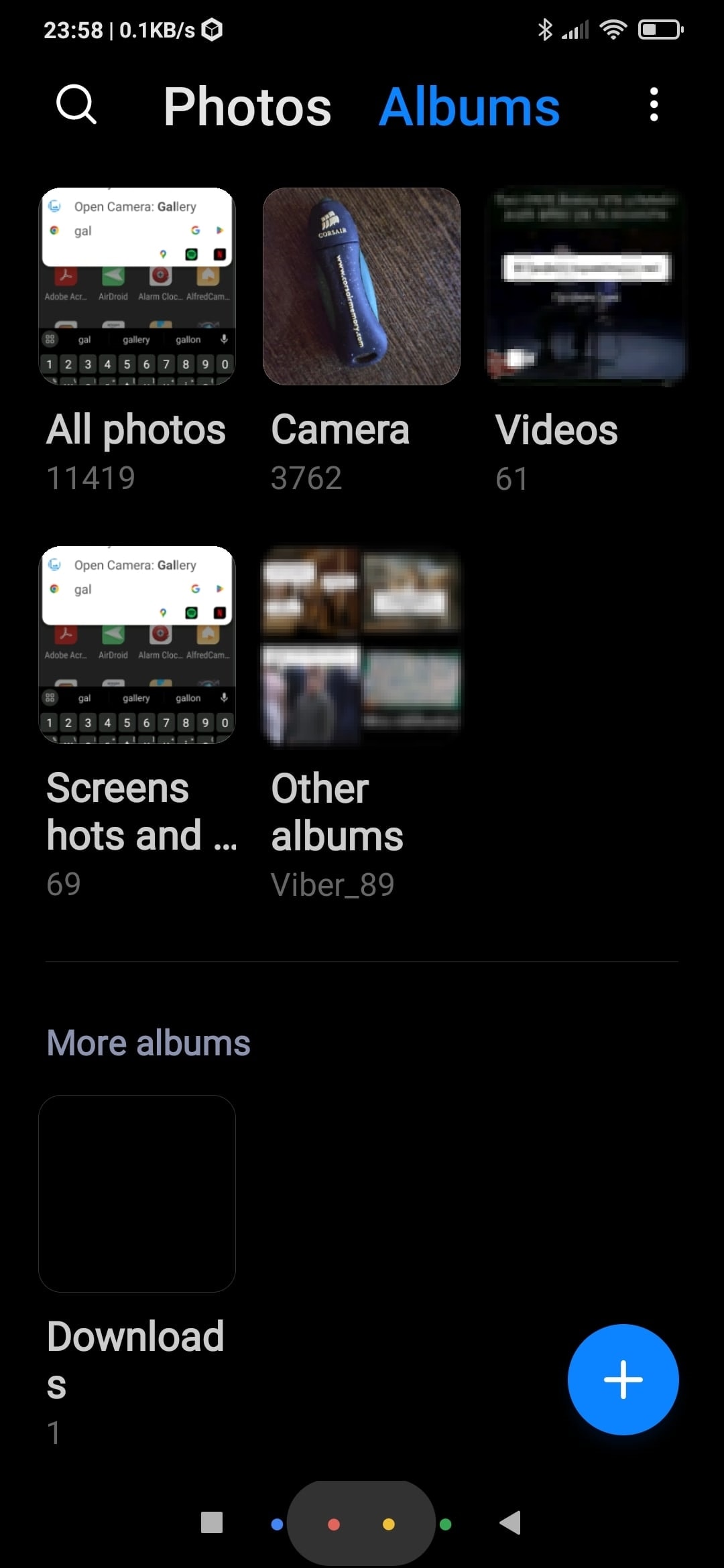
Task: Switch to the Photos tab
Action: click(x=247, y=107)
